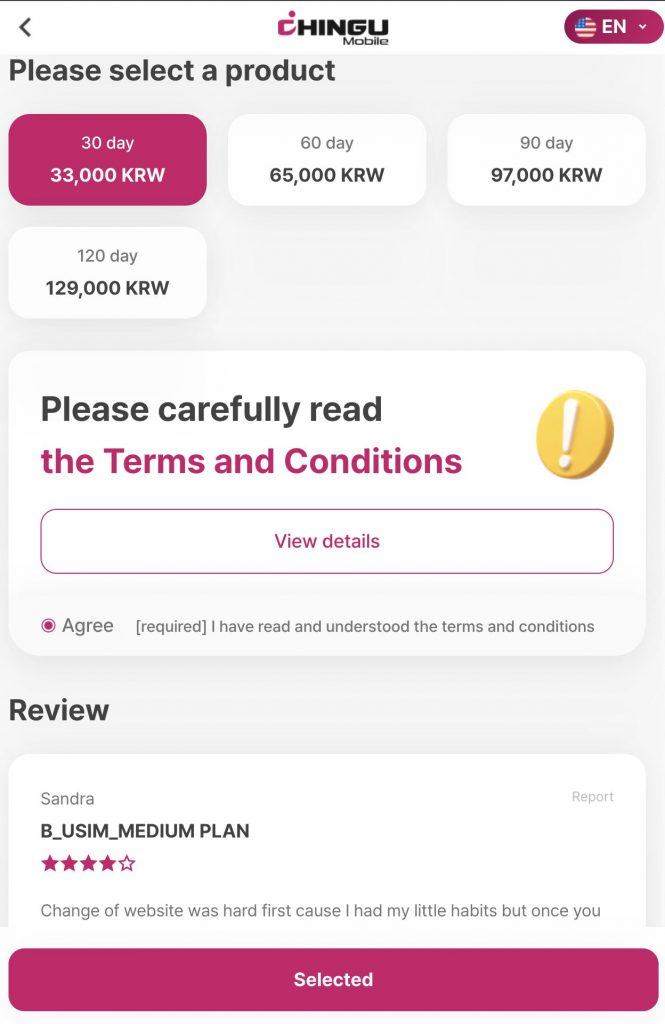Select the 120 day 129,000 KRW product
665x1024 pixels.
point(108,273)
